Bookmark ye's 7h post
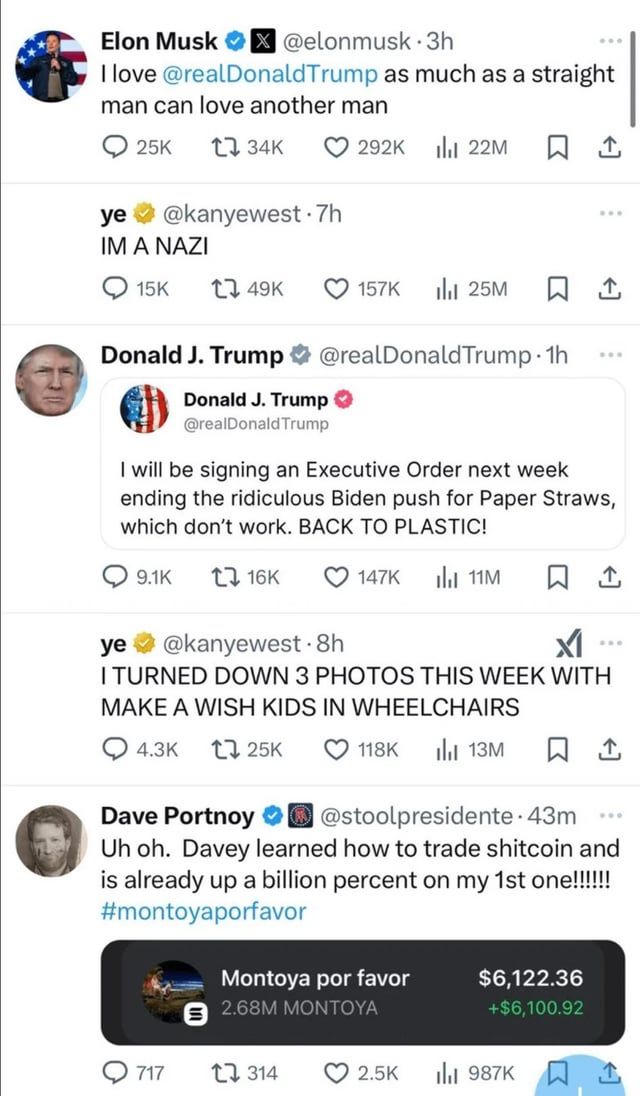The height and width of the screenshot is (1096, 640). tap(558, 289)
